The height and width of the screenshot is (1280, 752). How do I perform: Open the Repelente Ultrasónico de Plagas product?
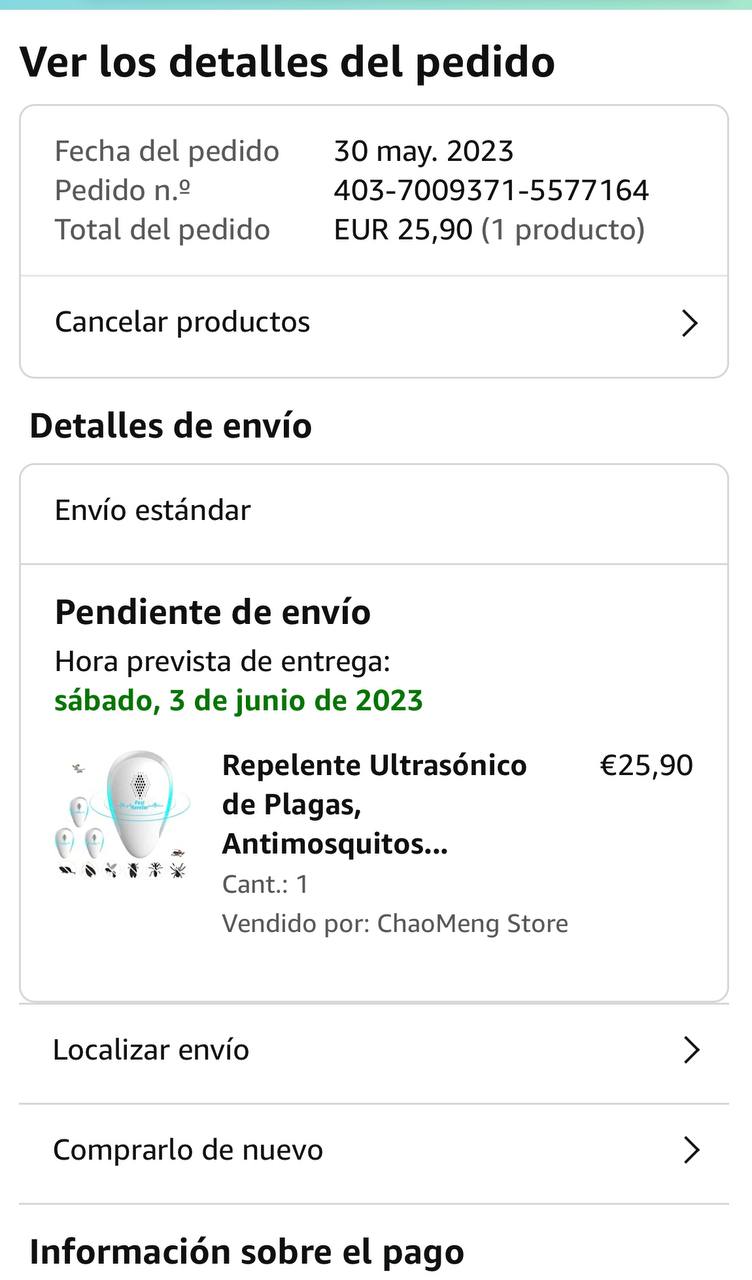pyautogui.click(x=374, y=804)
